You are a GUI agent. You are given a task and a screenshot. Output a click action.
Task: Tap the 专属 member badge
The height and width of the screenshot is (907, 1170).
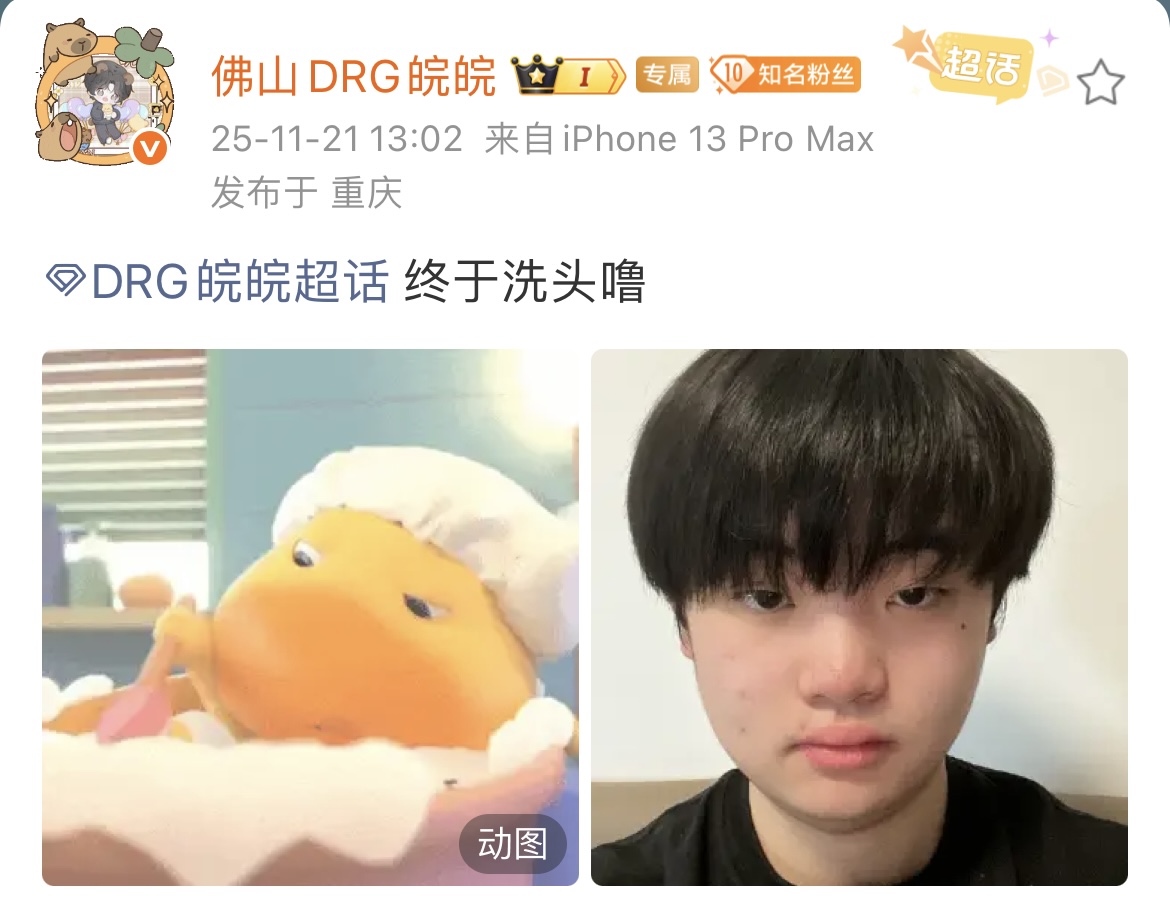pyautogui.click(x=668, y=75)
